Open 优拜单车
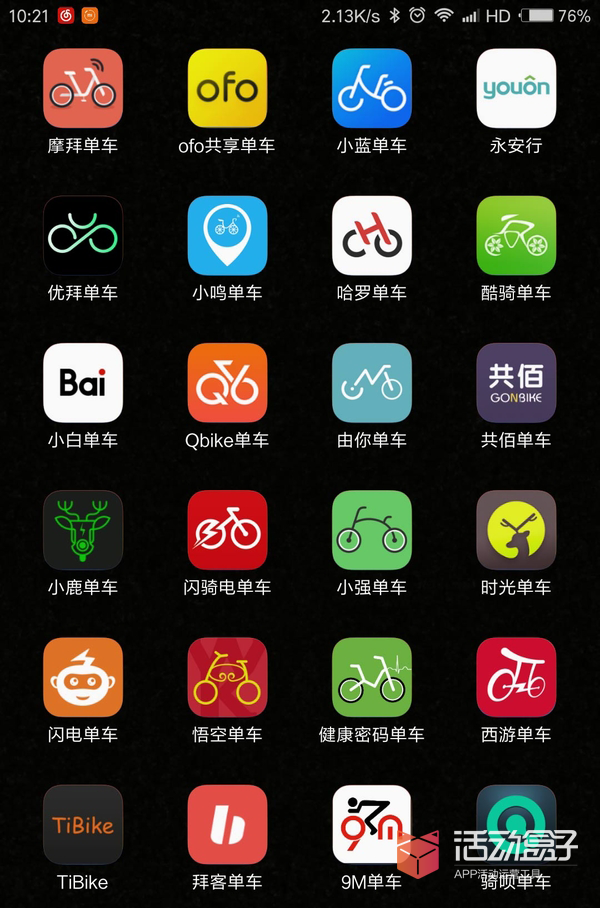Viewport: 600px width, 908px height. coord(83,235)
